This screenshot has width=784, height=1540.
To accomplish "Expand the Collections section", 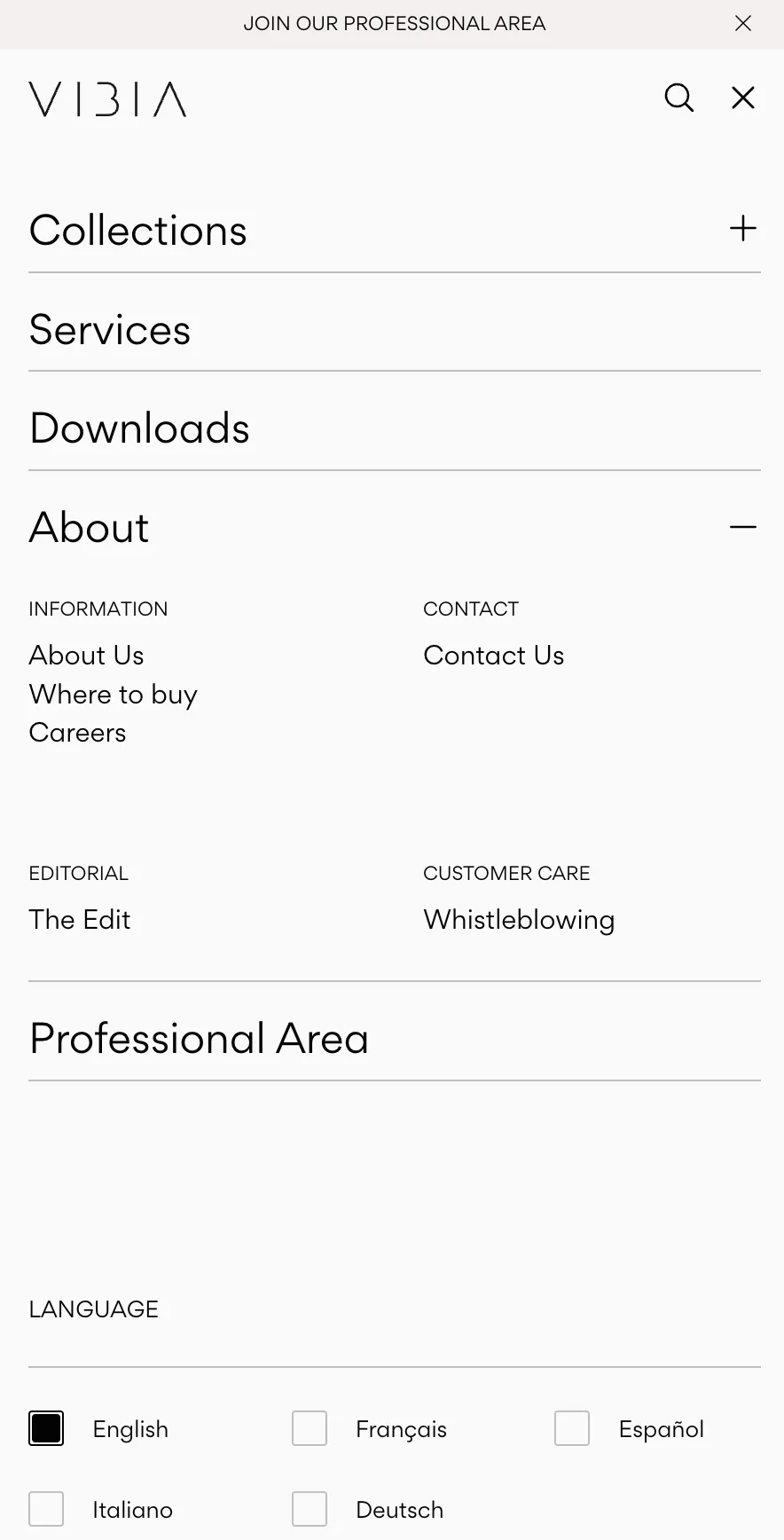I will point(742,229).
